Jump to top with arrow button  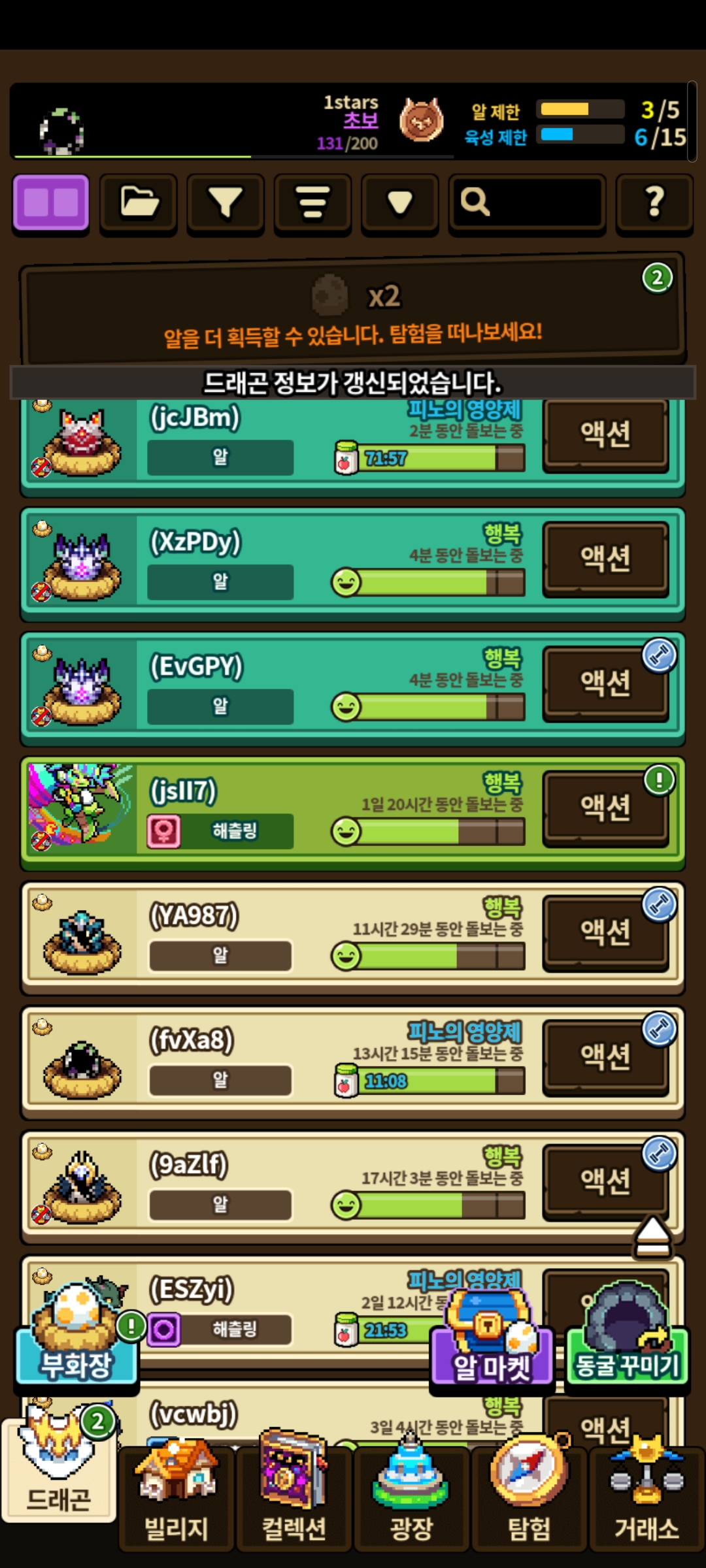pyautogui.click(x=652, y=1237)
